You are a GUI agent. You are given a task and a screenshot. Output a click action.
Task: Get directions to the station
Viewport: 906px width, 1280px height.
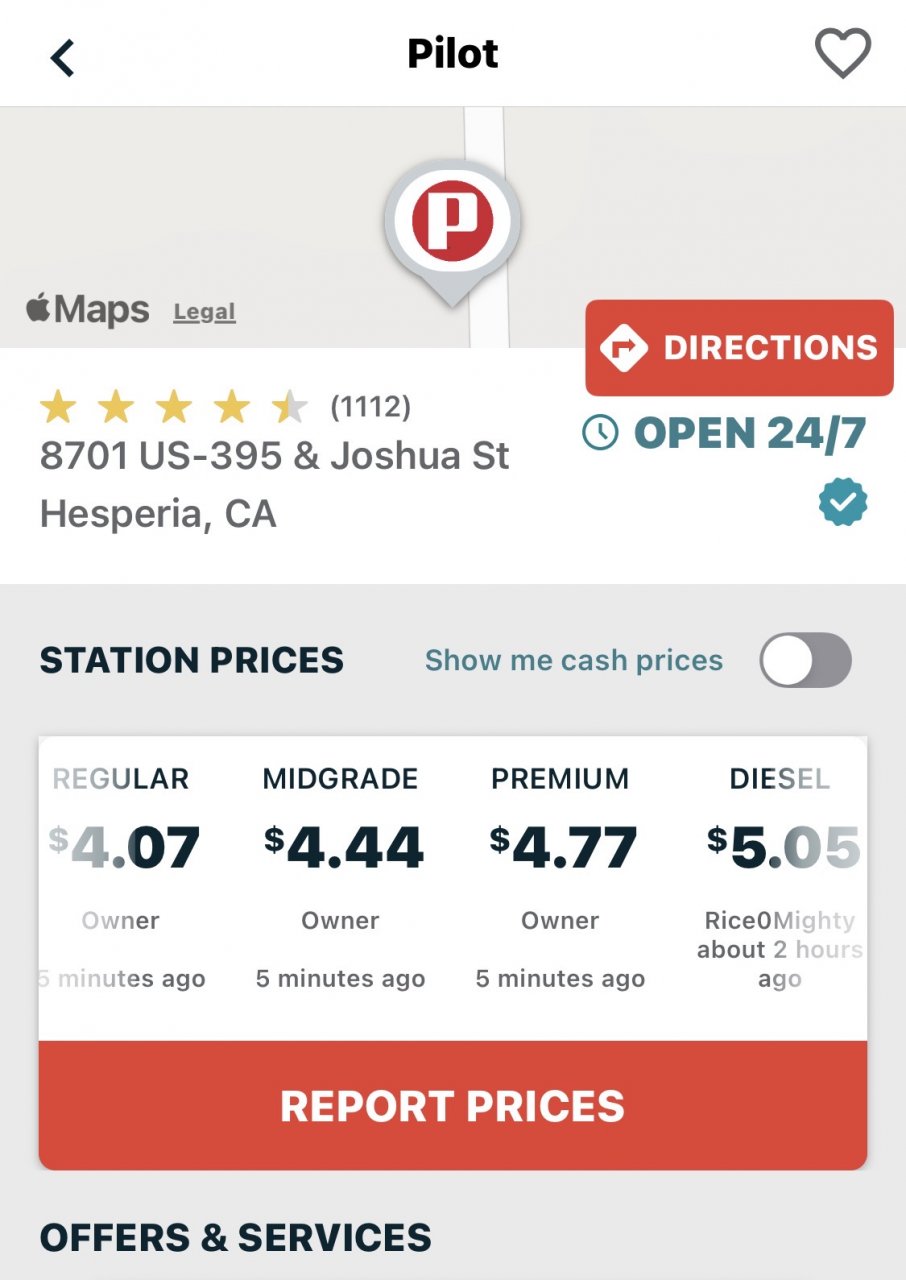739,348
